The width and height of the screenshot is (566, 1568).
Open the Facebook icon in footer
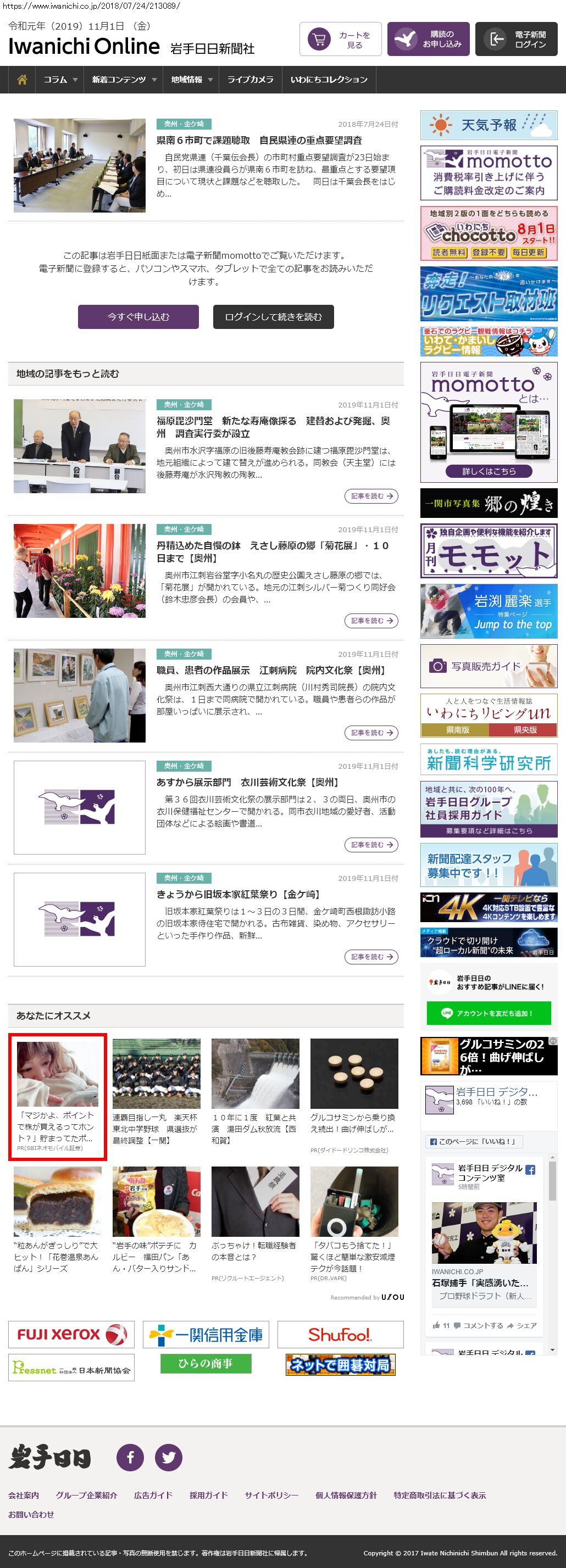click(130, 1457)
